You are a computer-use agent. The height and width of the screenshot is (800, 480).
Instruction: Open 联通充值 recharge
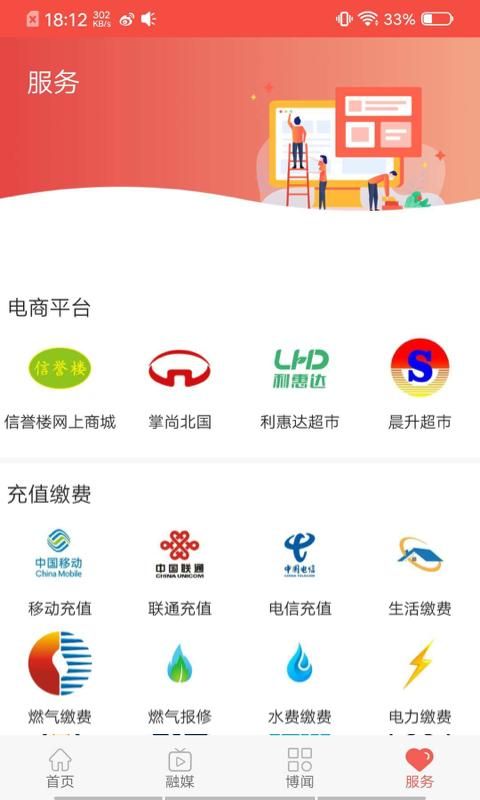[180, 572]
